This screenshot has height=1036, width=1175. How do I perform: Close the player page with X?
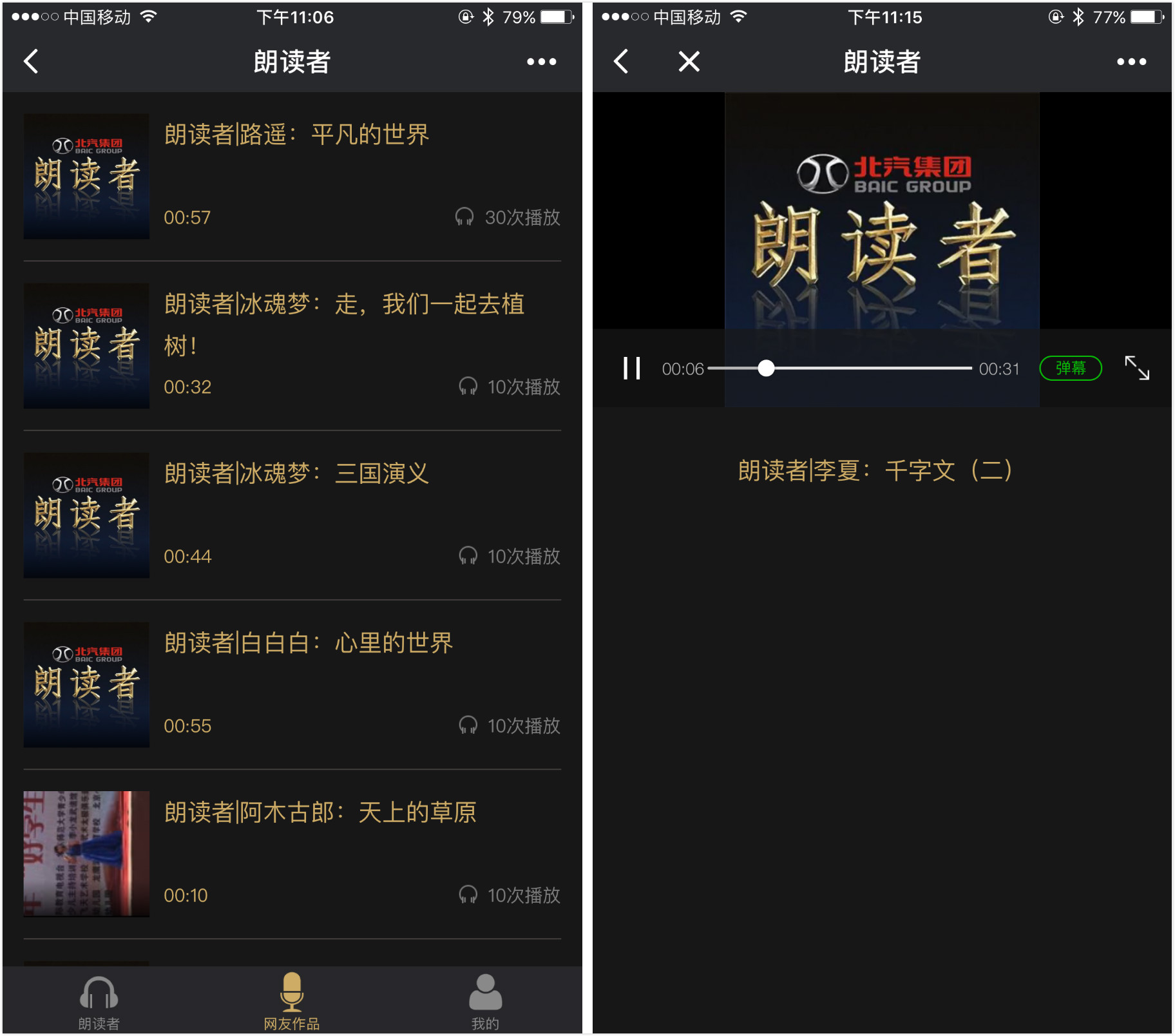click(689, 62)
